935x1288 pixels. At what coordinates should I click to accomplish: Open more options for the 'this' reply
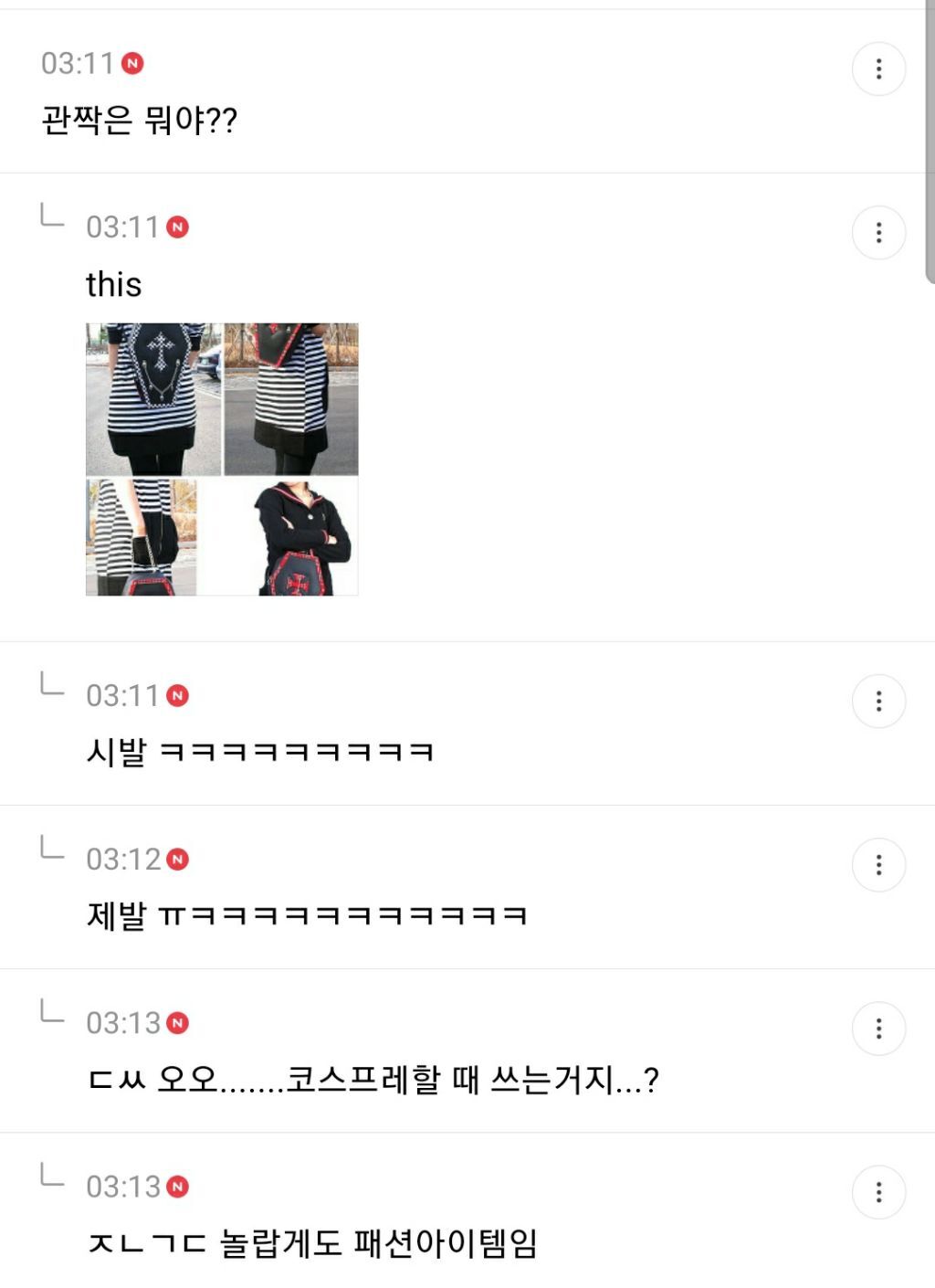tap(878, 233)
